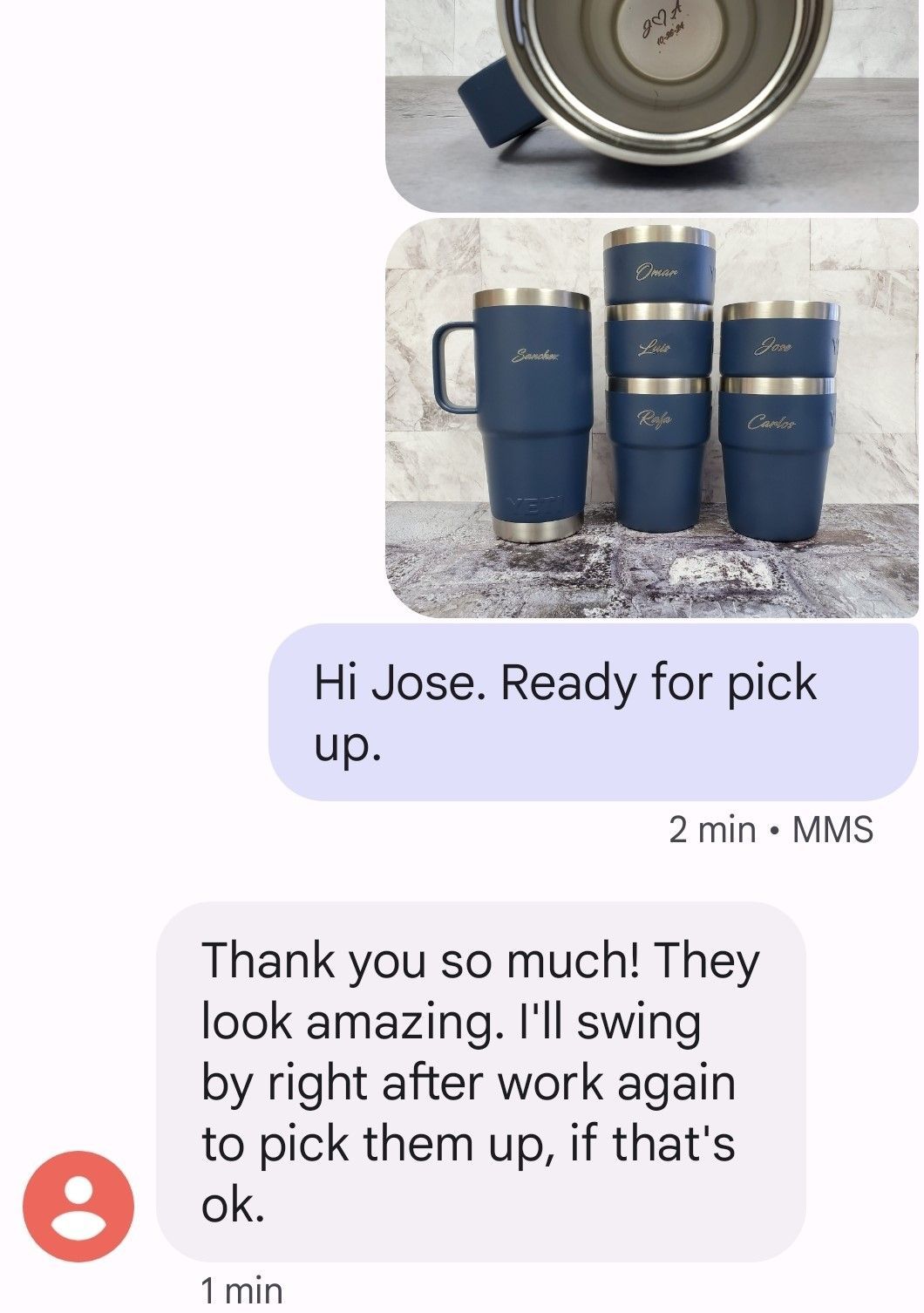Open the sender's red contact avatar

point(79,1206)
